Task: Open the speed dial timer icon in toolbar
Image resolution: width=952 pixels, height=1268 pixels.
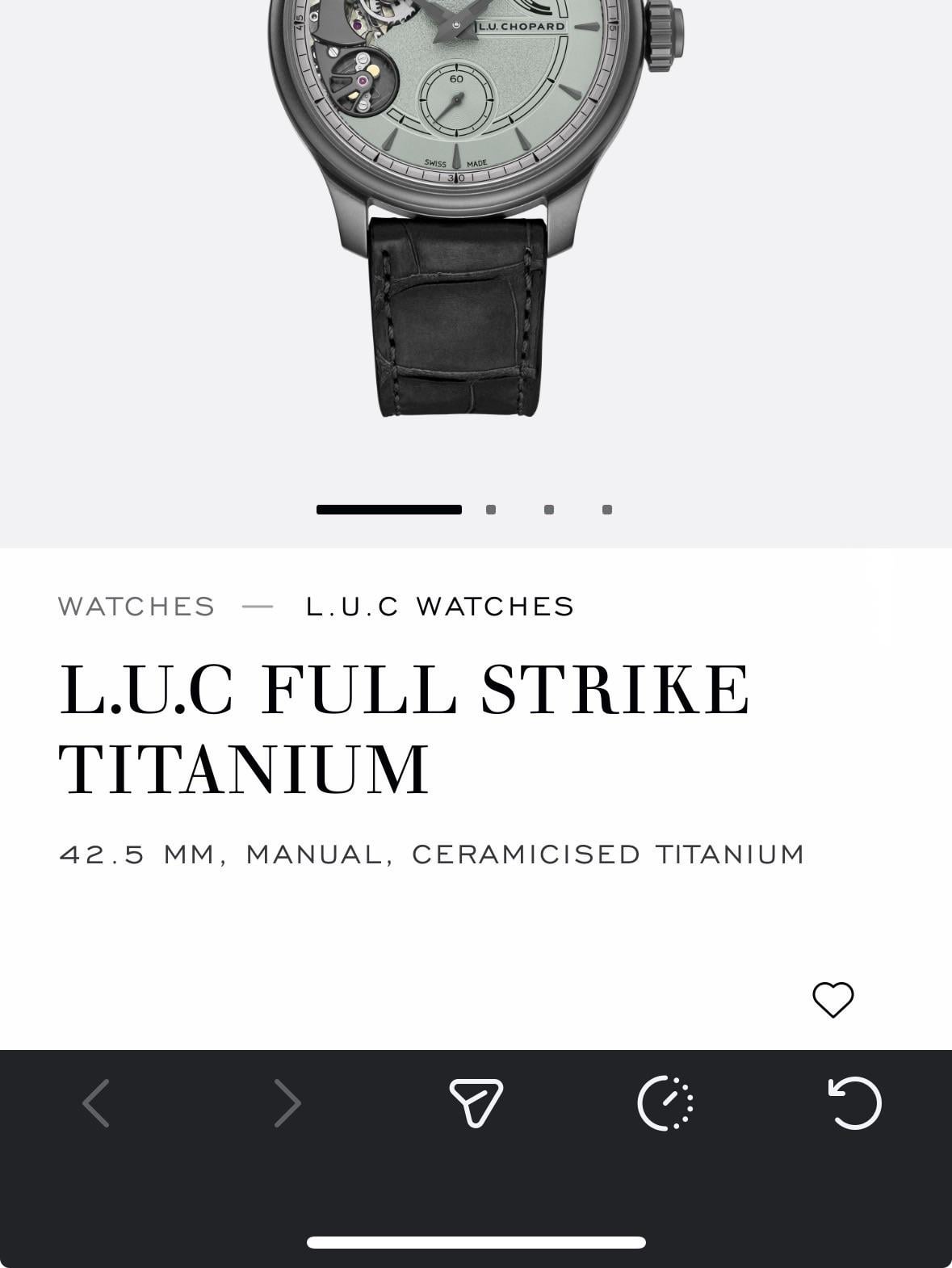Action: pyautogui.click(x=665, y=1103)
